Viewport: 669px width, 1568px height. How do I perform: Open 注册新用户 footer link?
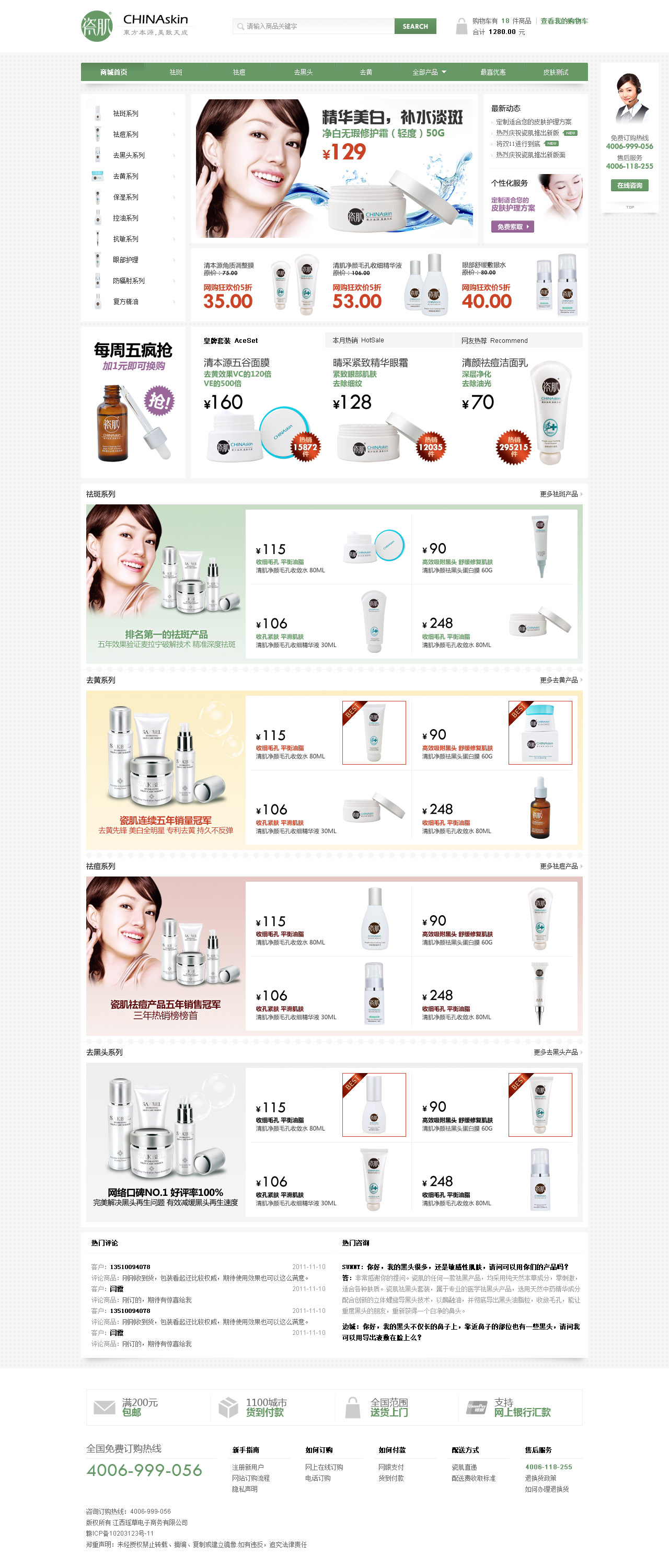[247, 1467]
